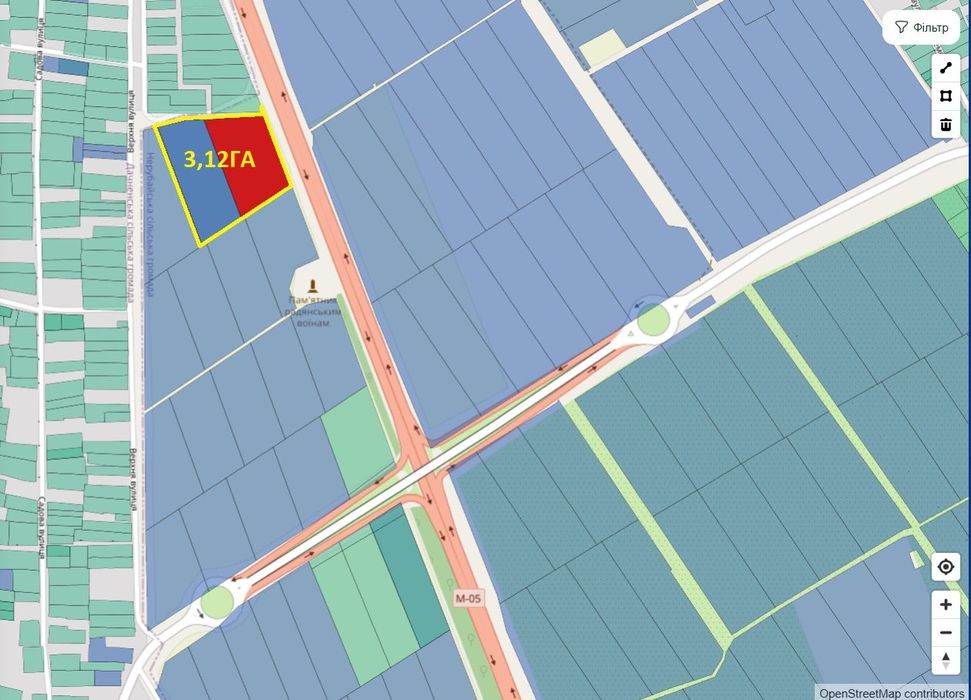Select the line measuring tool
Image resolution: width=971 pixels, height=700 pixels.
945,68
